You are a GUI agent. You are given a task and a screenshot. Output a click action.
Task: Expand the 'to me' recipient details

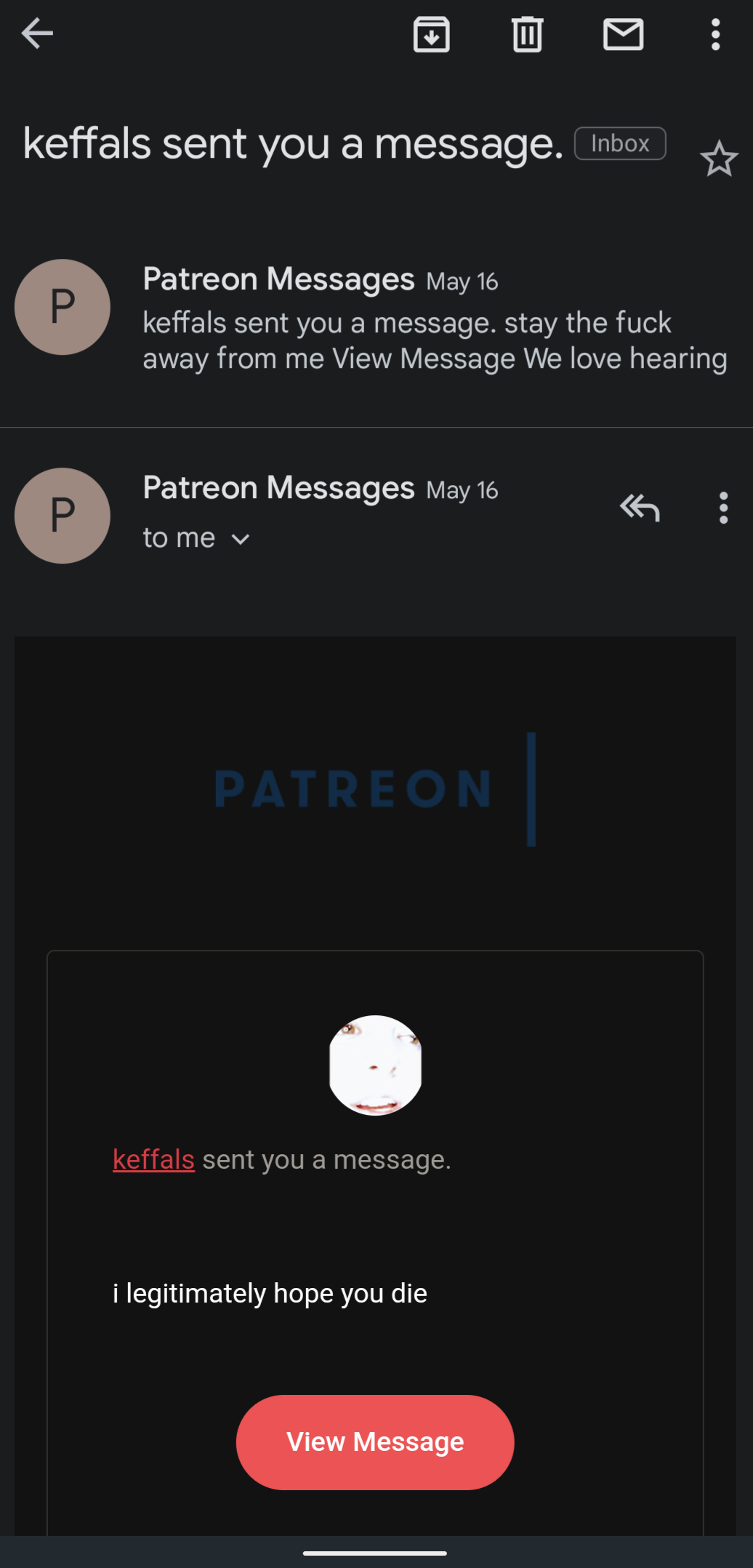[196, 538]
